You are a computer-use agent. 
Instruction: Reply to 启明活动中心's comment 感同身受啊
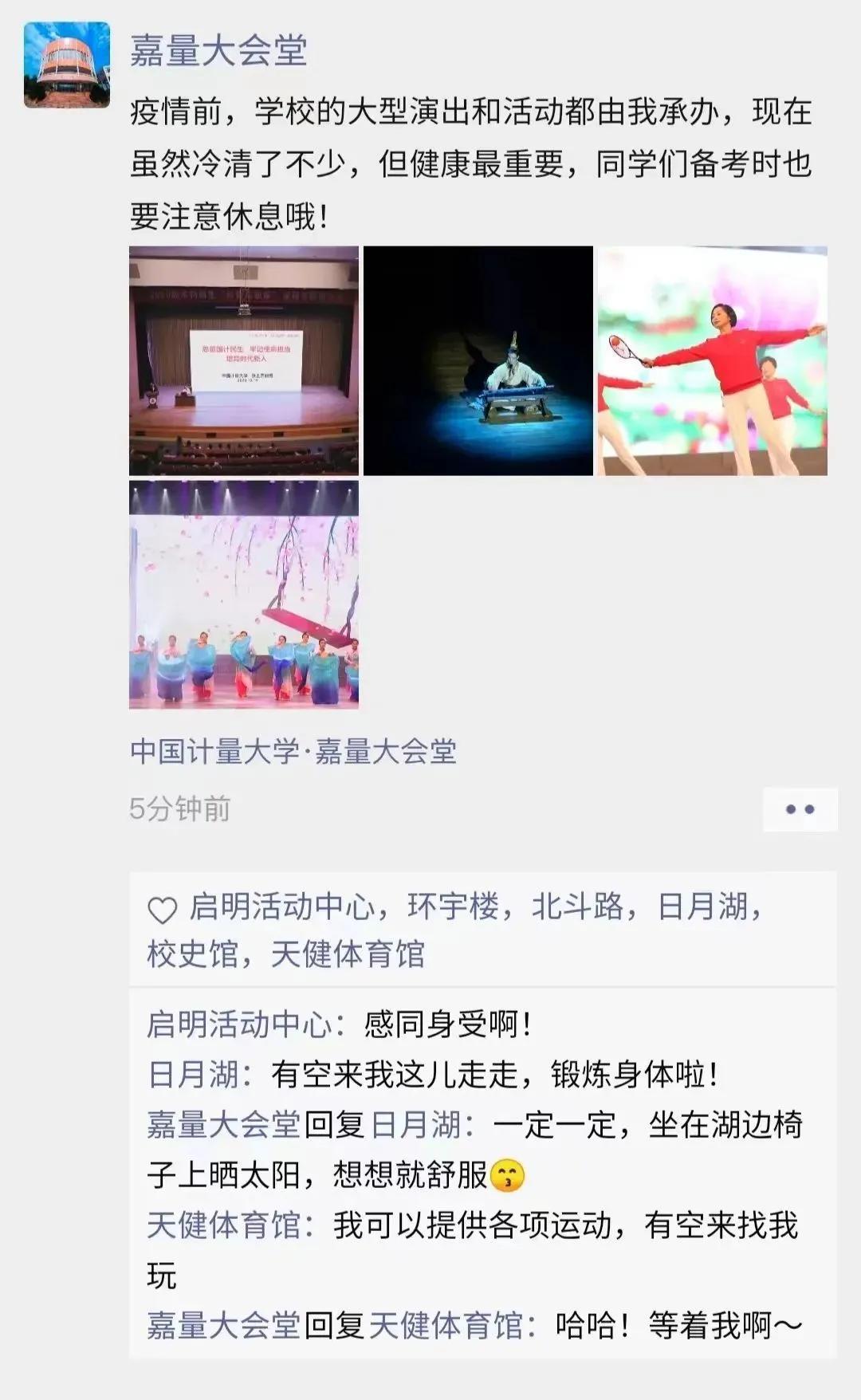click(446, 1024)
